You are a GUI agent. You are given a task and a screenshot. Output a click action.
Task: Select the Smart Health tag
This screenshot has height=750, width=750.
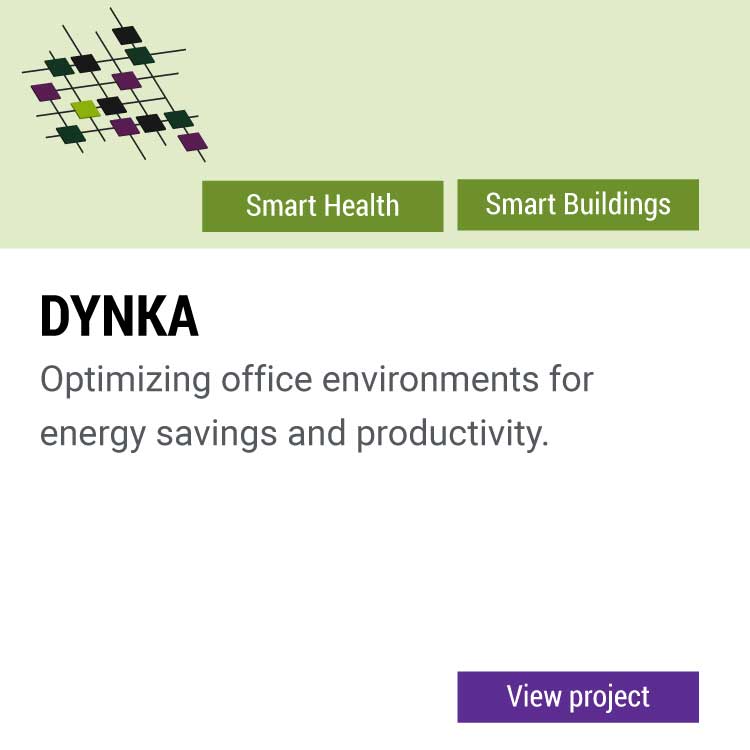coord(322,206)
